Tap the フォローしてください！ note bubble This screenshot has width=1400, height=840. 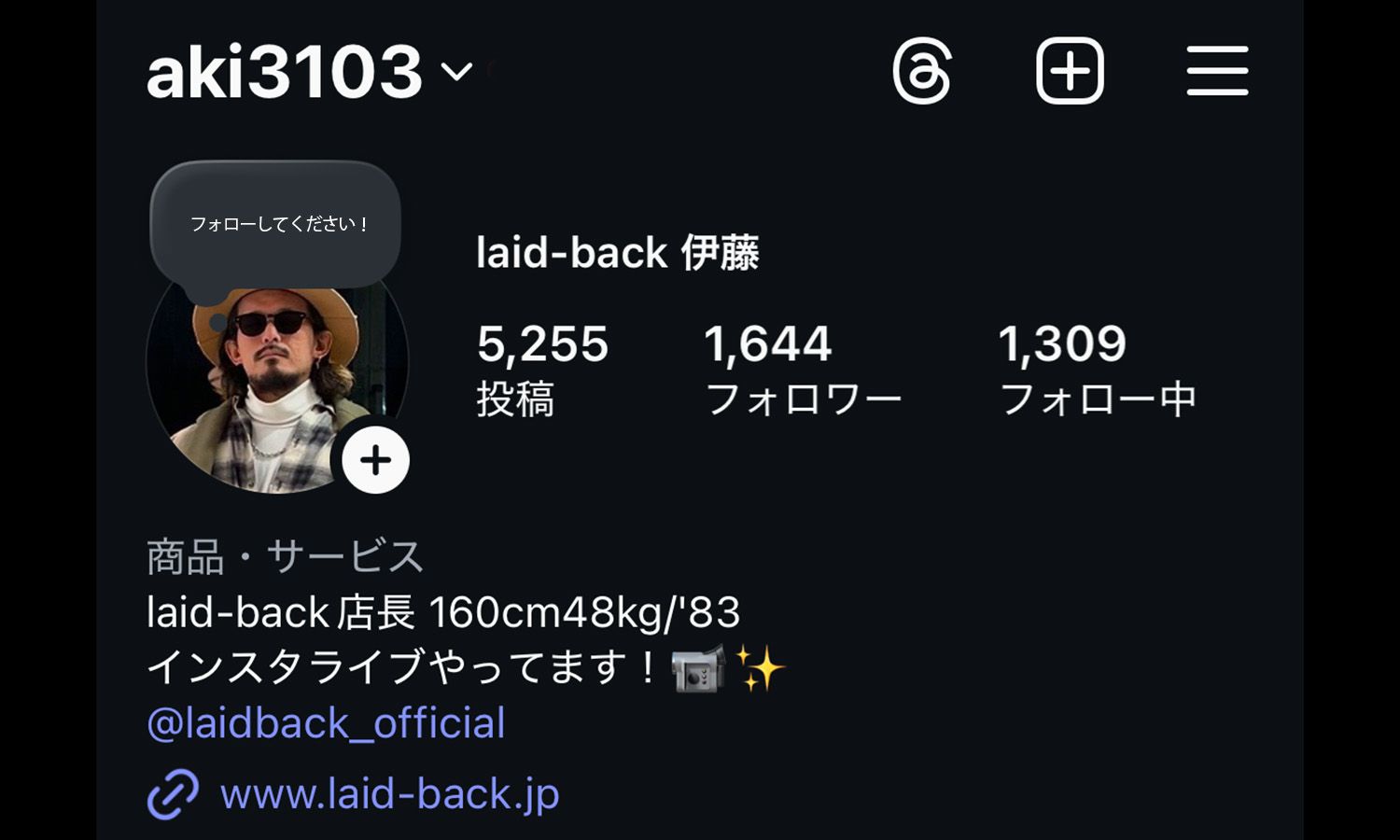click(276, 224)
